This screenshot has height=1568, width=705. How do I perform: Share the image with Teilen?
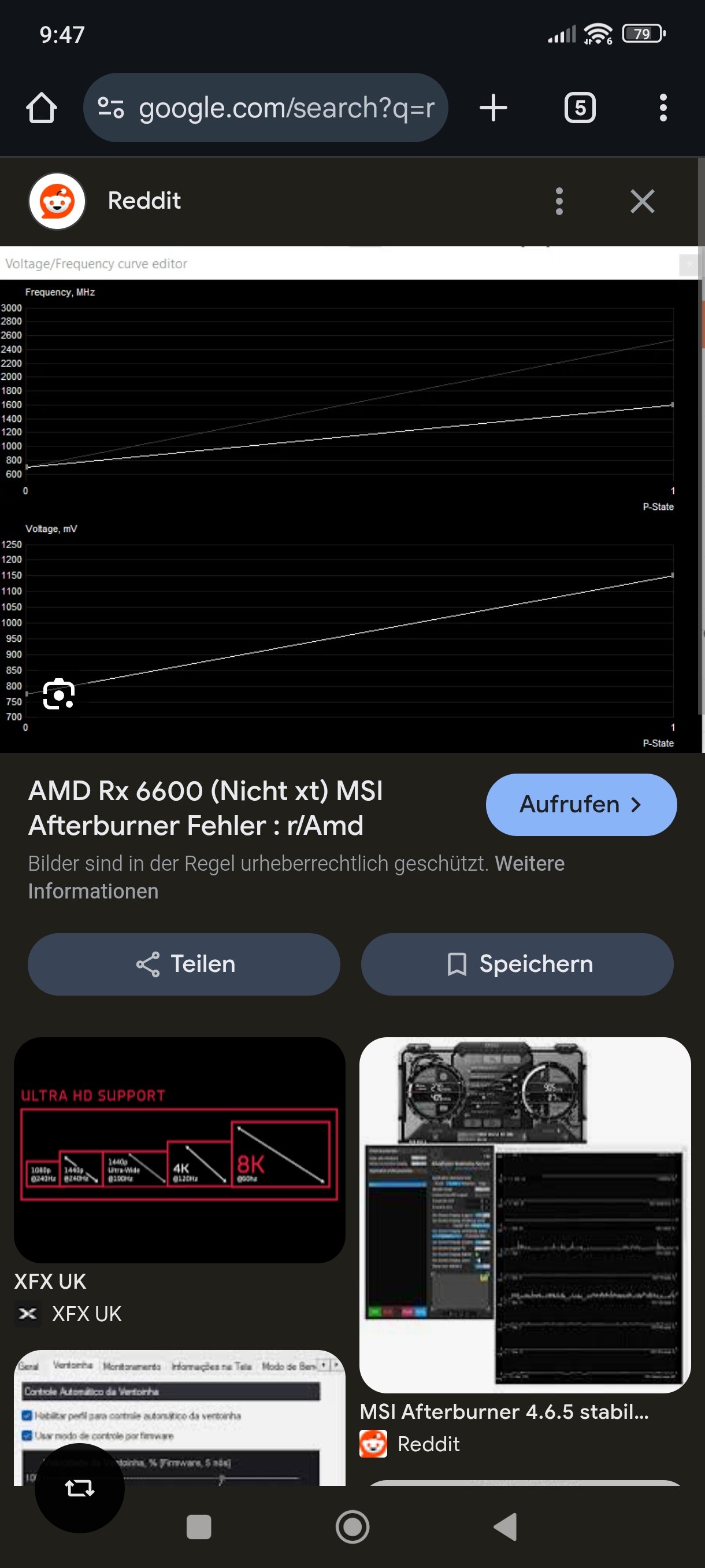pyautogui.click(x=184, y=964)
